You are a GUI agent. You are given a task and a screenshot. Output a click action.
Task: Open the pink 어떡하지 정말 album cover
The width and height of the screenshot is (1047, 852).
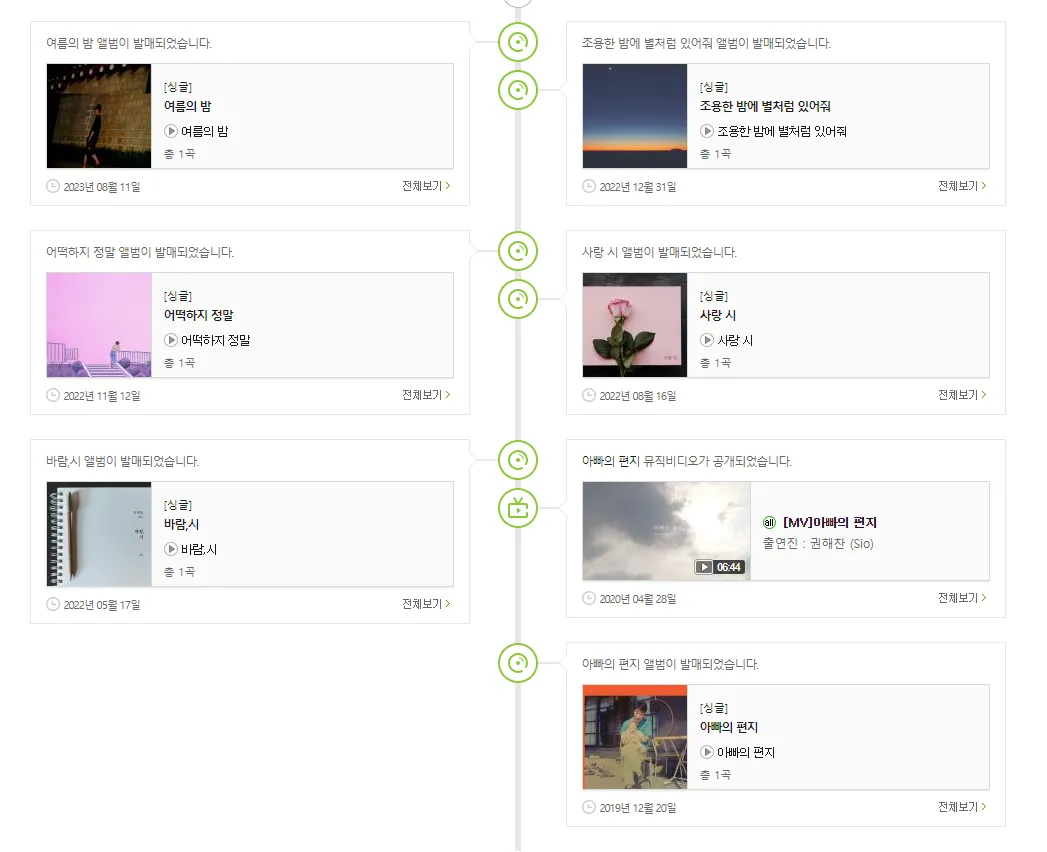pos(99,325)
